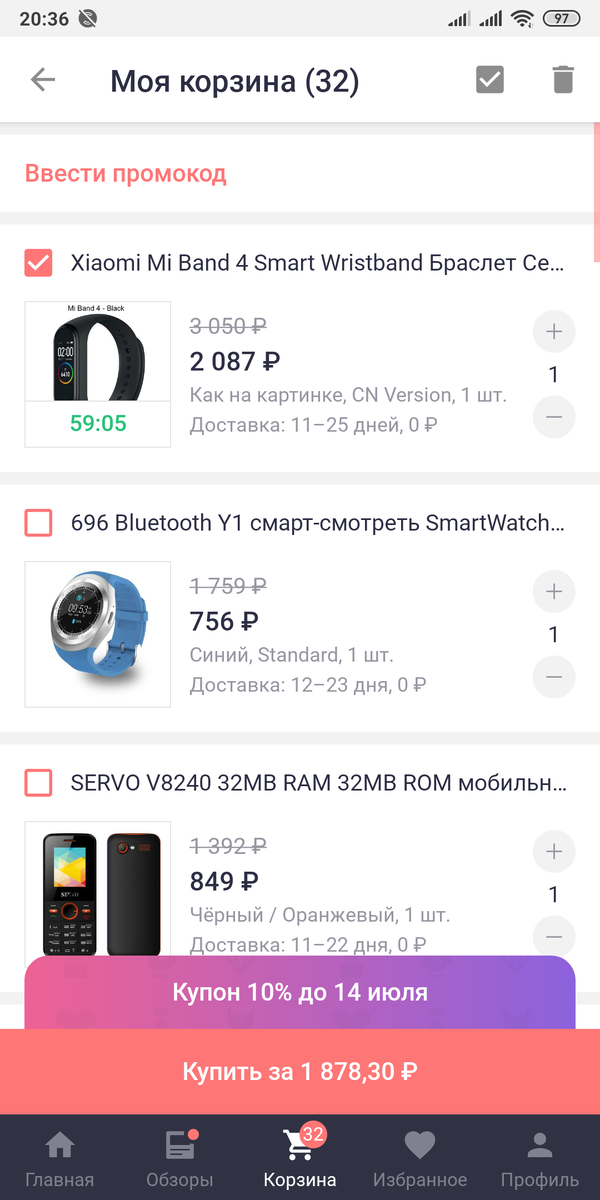This screenshot has width=600, height=1200.
Task: Tap the Купон 10% до 14 июля banner
Action: (x=300, y=993)
